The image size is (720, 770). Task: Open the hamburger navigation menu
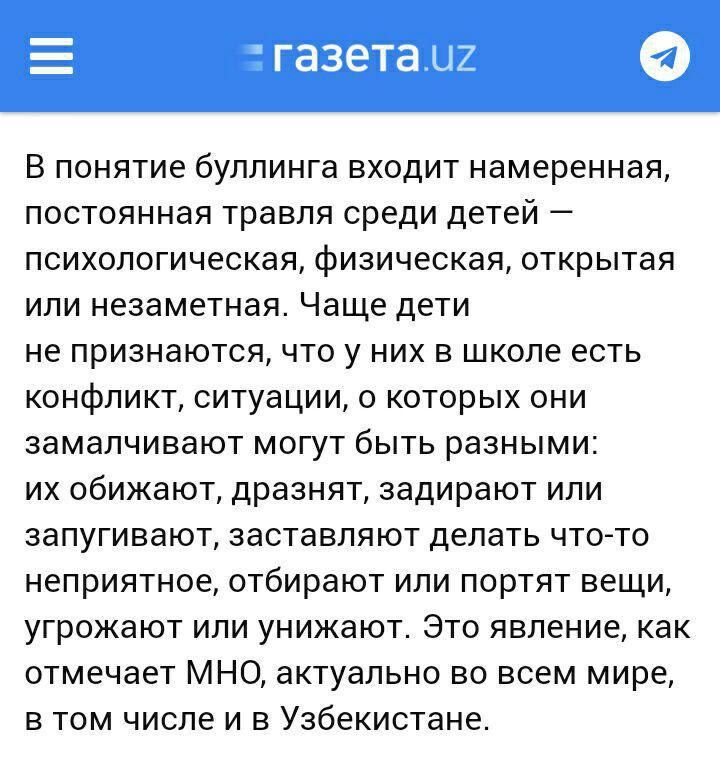coord(51,55)
